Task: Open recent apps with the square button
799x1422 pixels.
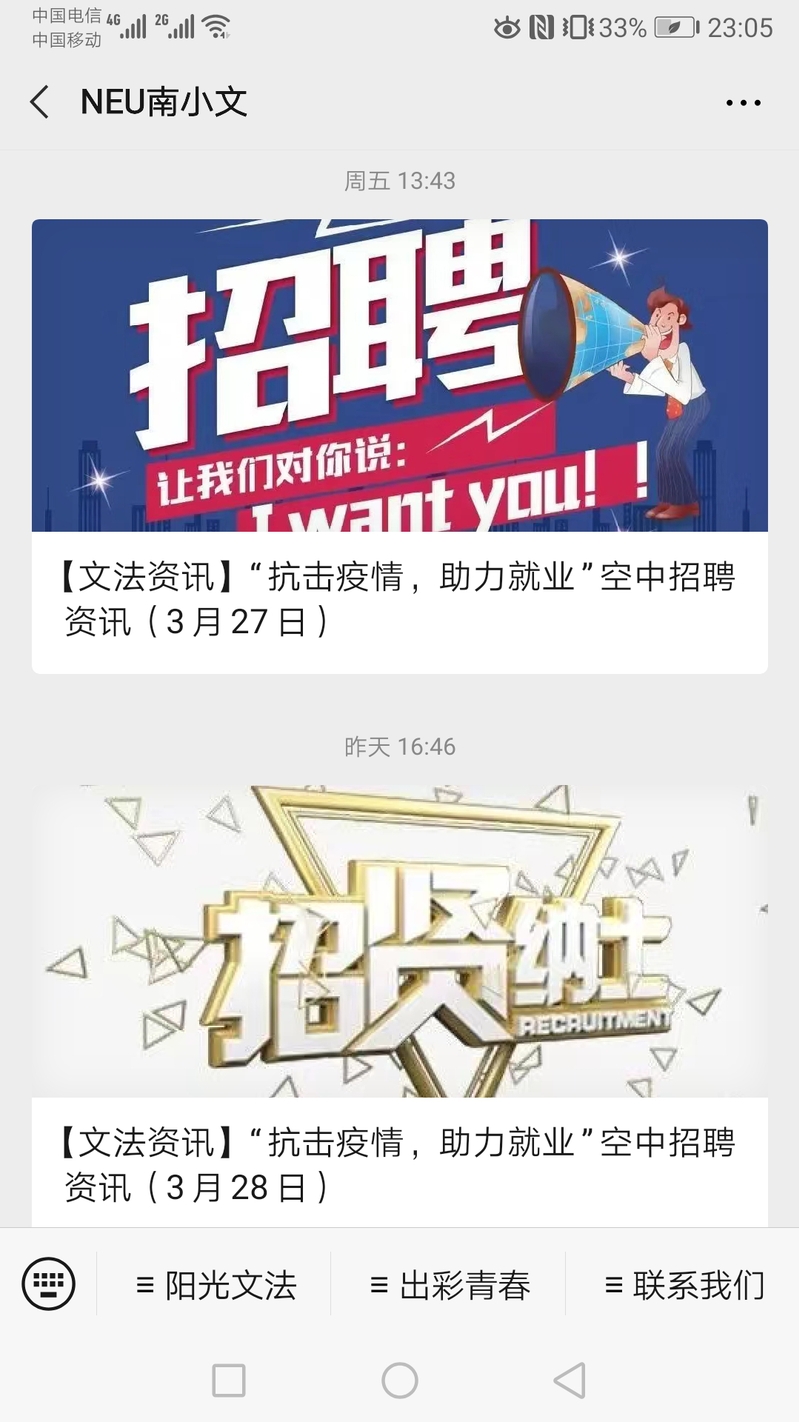Action: coord(228,1381)
